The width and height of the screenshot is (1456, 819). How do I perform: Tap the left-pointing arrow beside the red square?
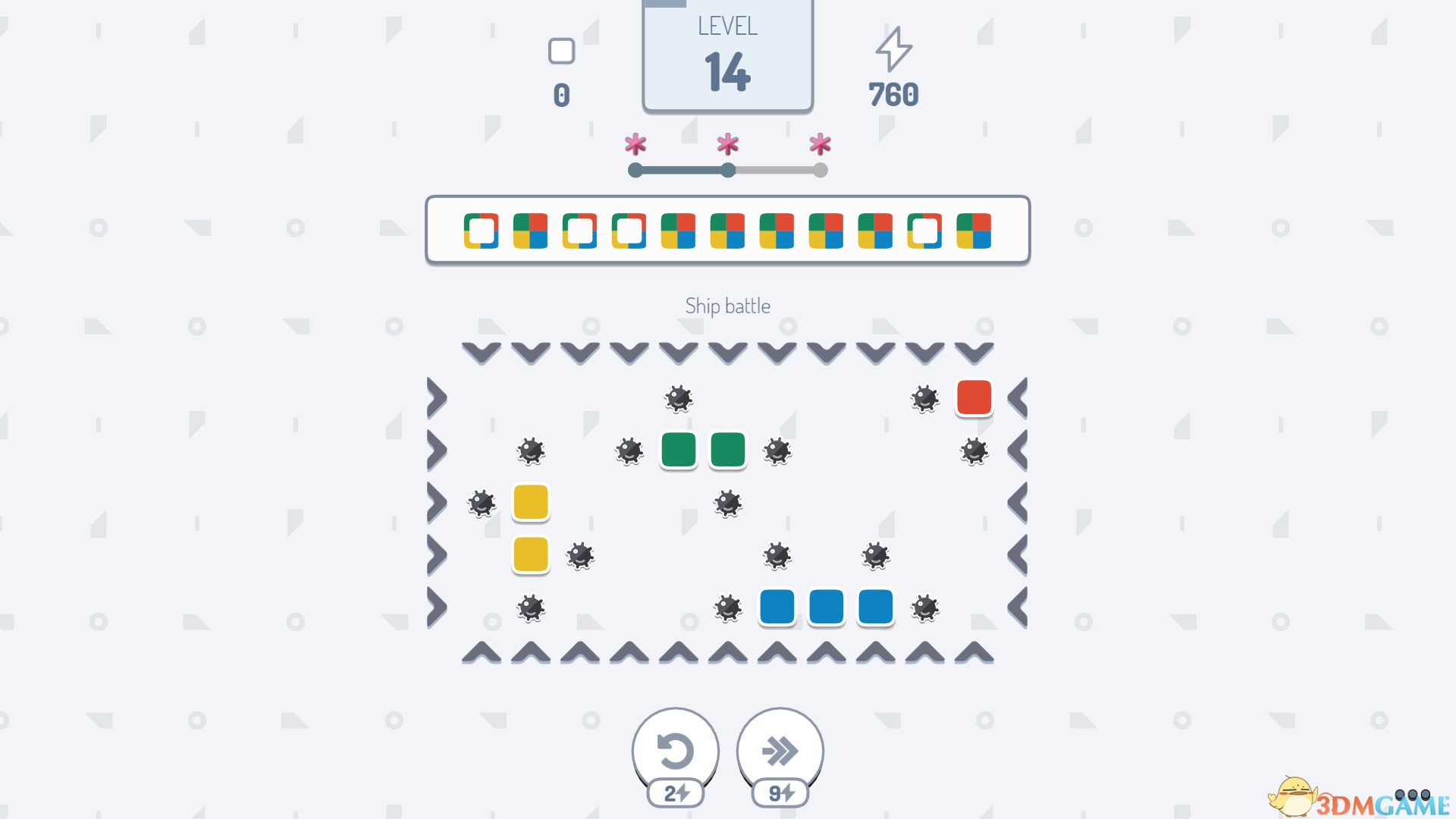(x=1018, y=398)
